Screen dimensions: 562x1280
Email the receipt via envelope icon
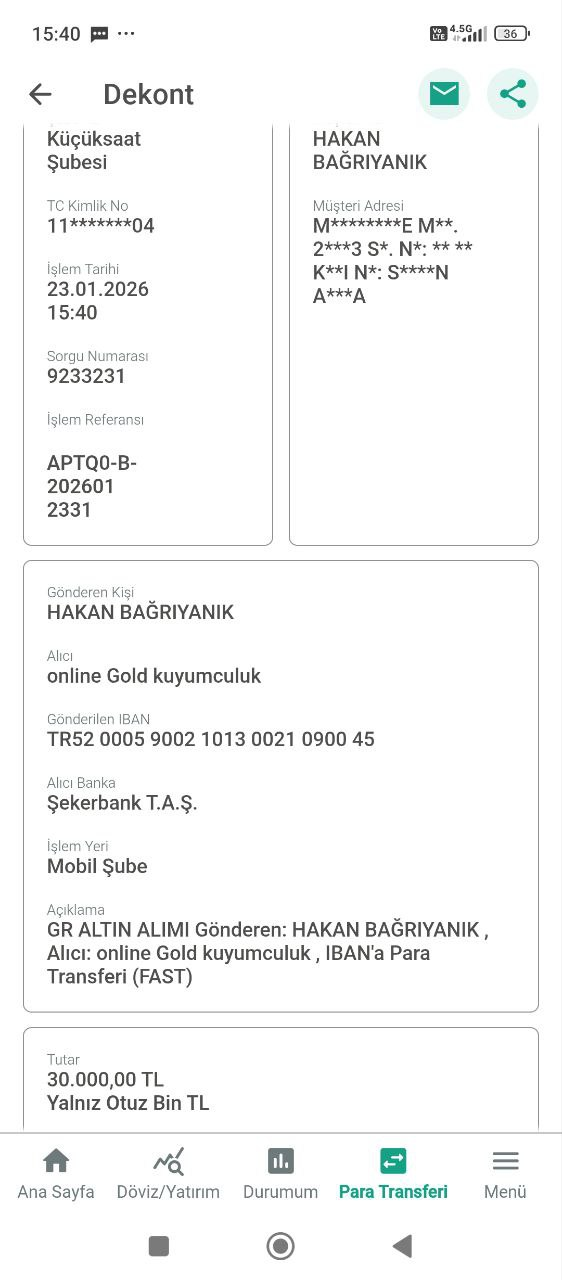click(444, 94)
